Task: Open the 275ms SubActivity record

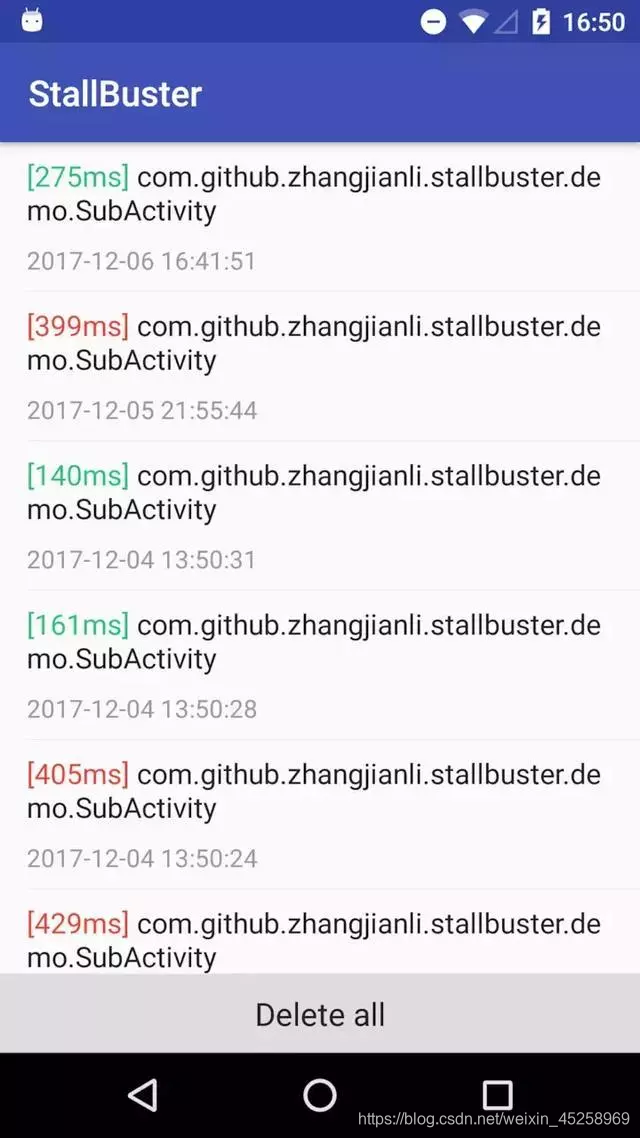Action: pyautogui.click(x=320, y=217)
